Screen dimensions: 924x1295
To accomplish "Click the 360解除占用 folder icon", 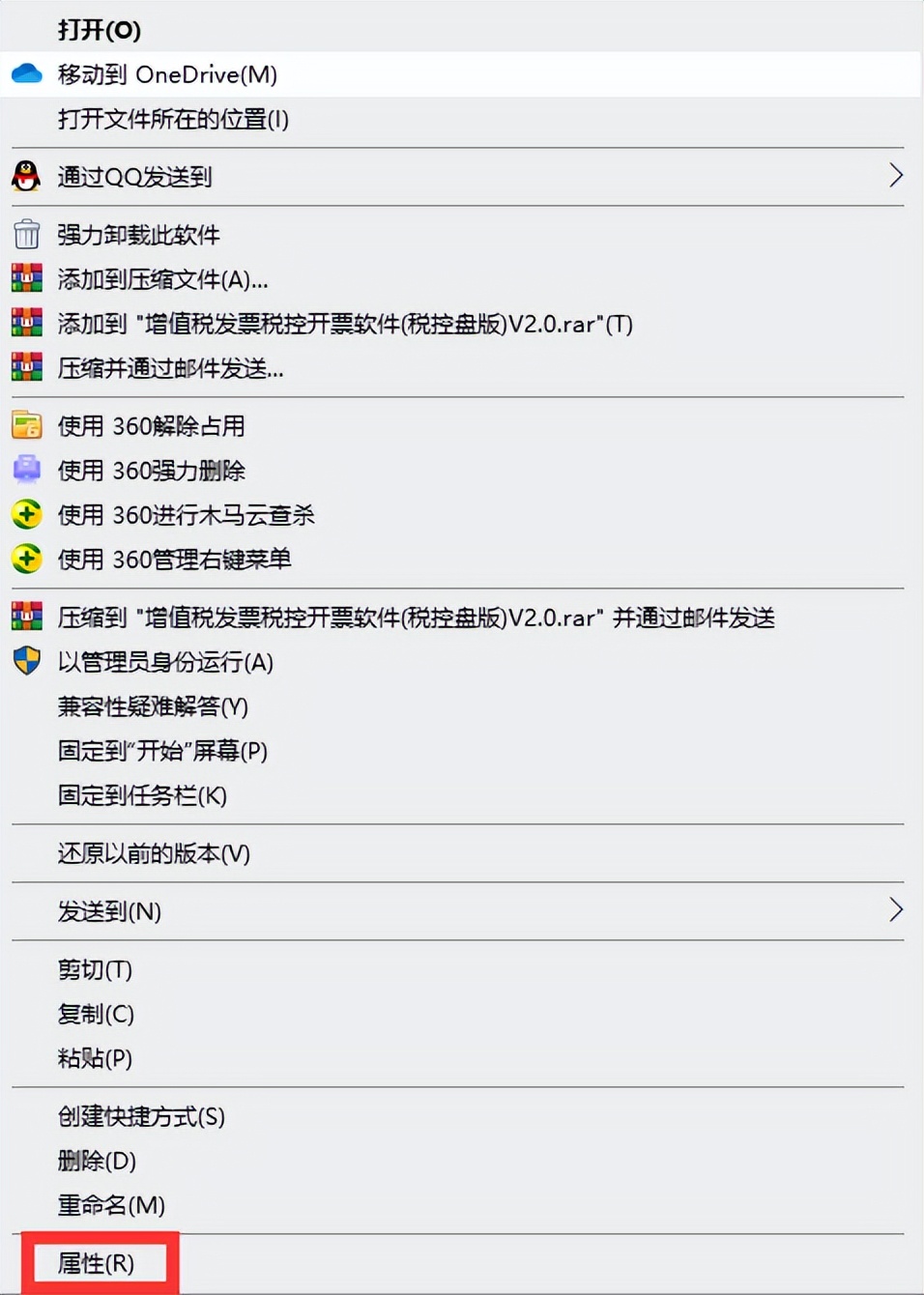I will (x=26, y=425).
